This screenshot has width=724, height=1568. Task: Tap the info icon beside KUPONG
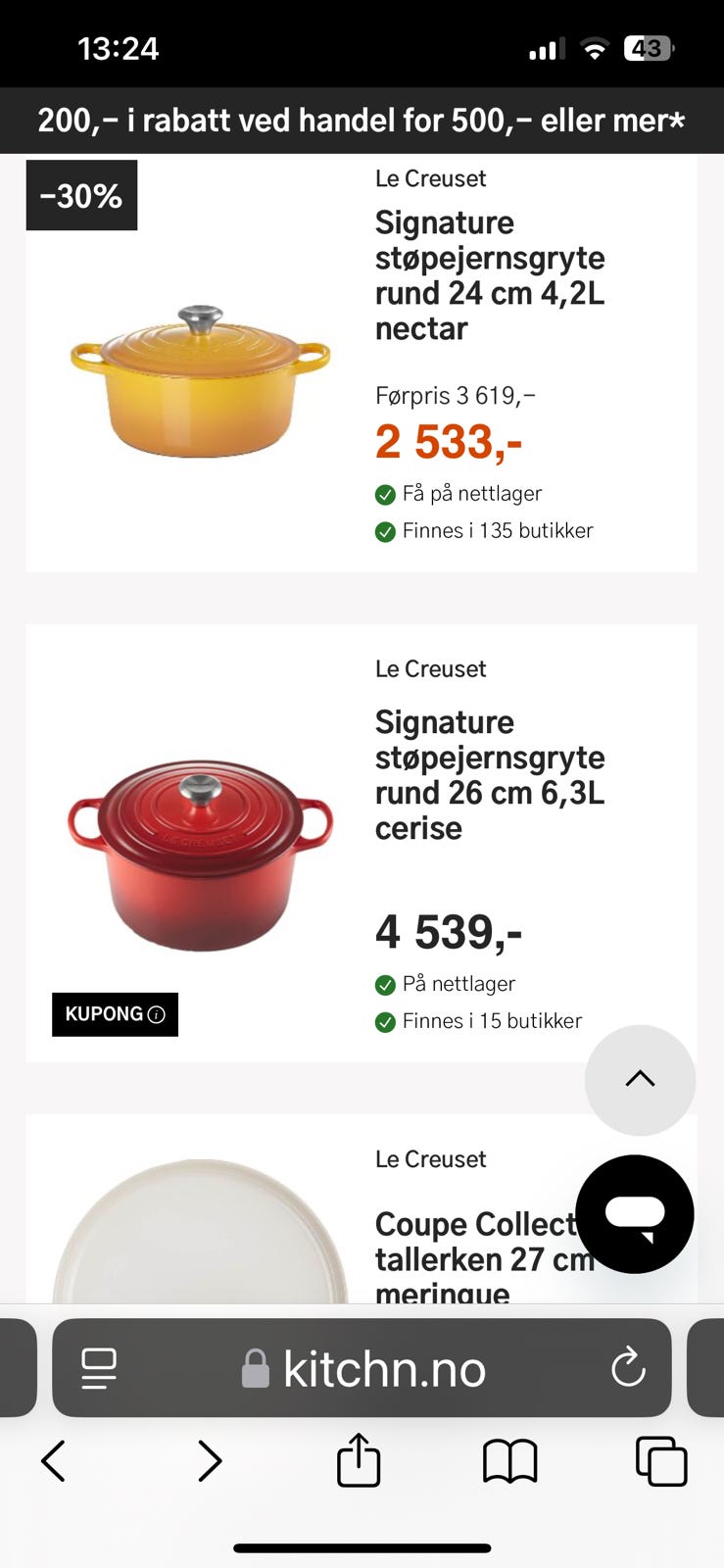pos(159,1014)
